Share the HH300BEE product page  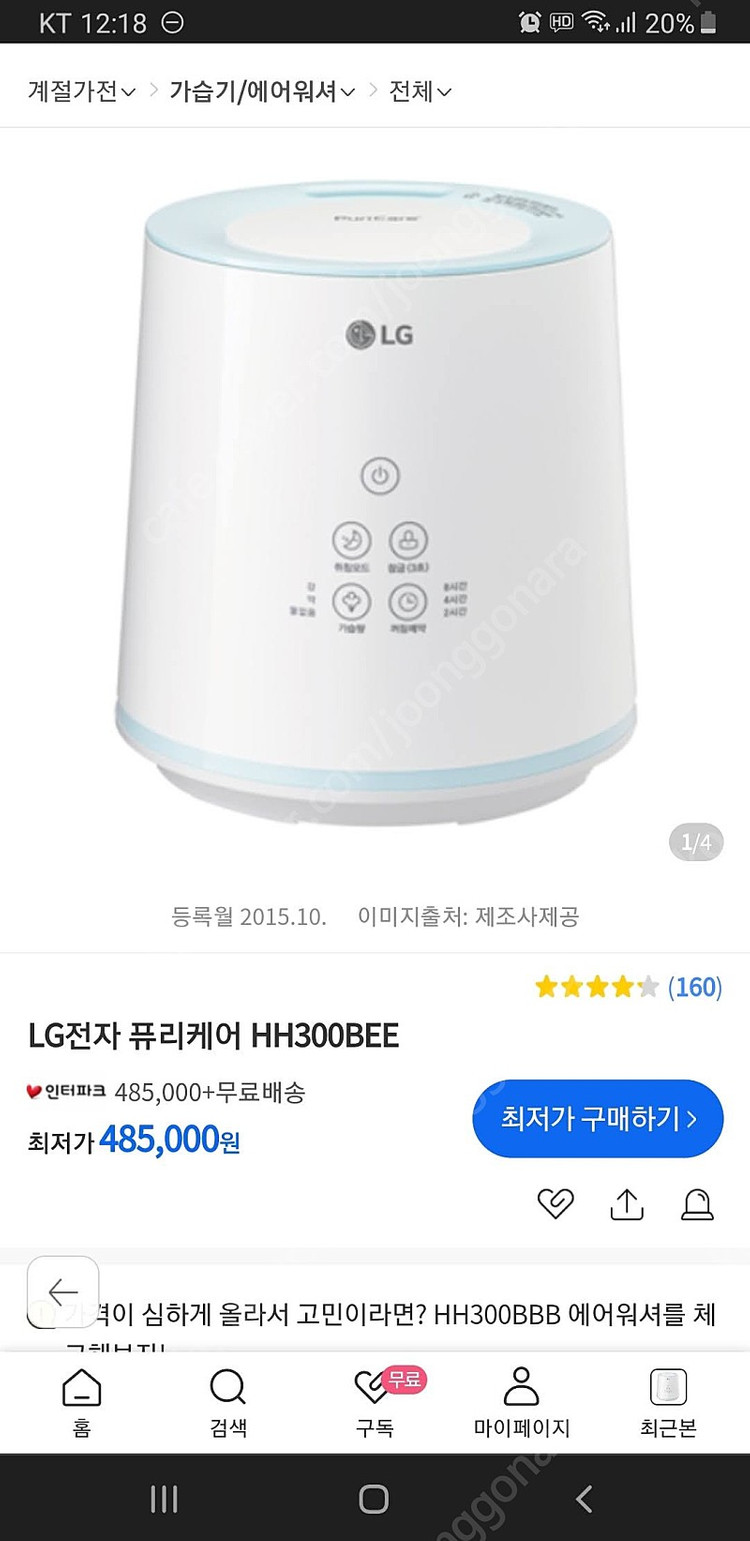[626, 1205]
